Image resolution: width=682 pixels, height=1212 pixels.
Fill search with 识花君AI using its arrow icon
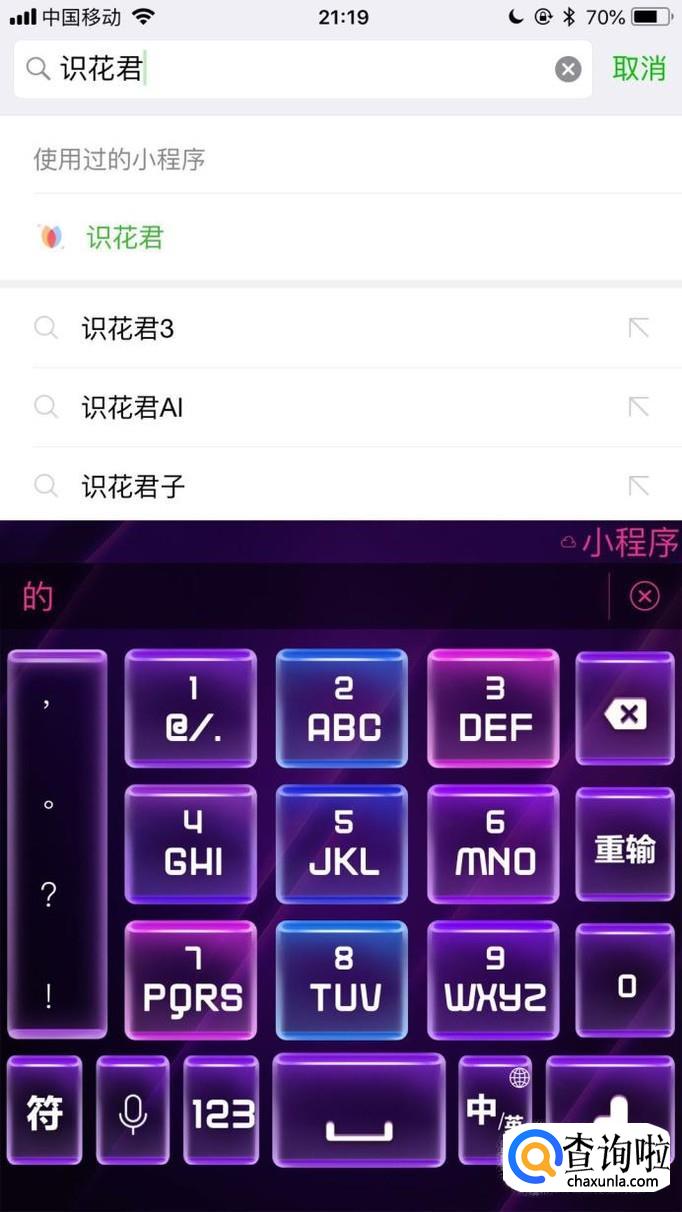point(638,407)
